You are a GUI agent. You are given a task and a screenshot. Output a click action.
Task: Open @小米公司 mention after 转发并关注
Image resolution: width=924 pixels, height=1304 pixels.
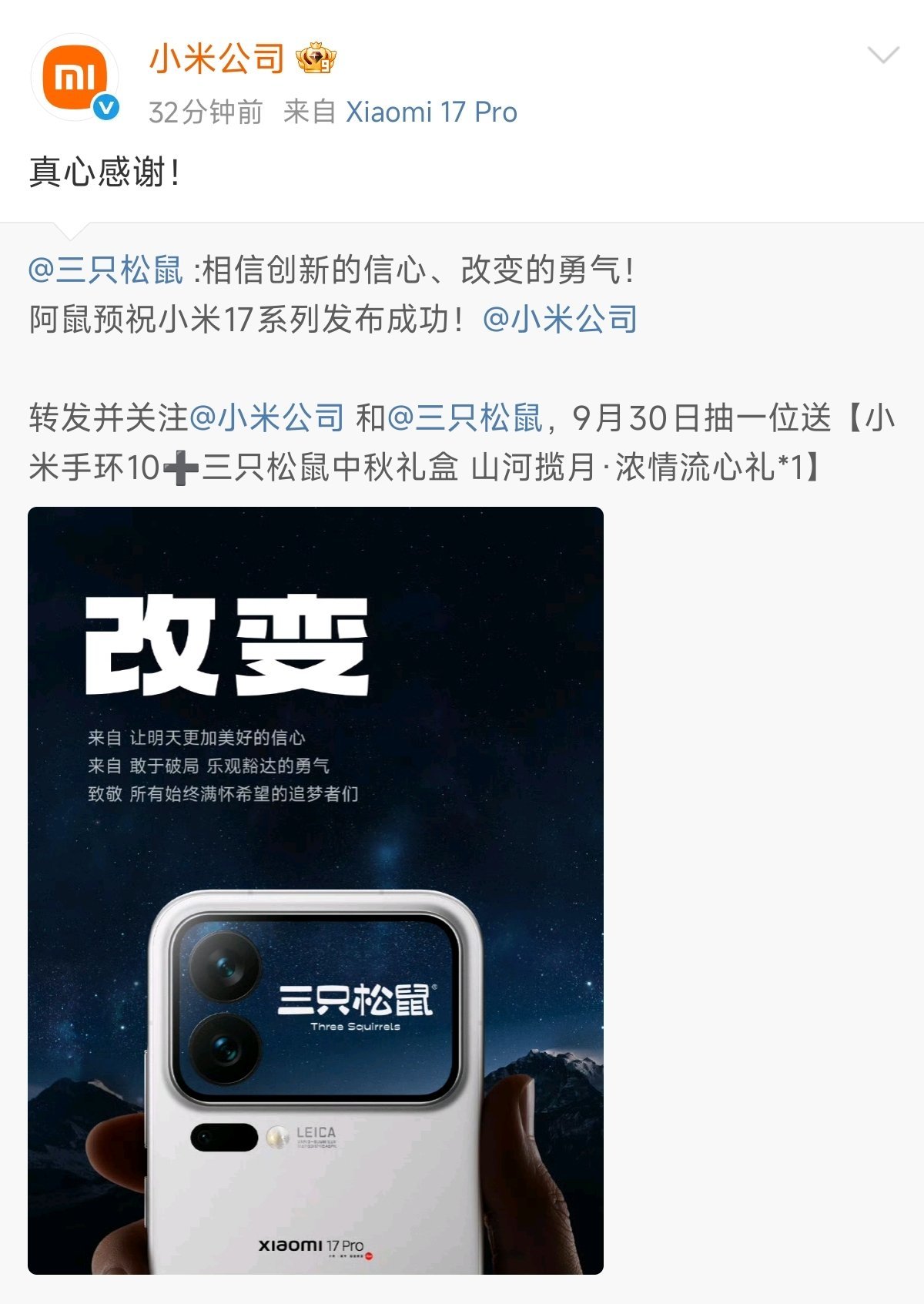(266, 417)
